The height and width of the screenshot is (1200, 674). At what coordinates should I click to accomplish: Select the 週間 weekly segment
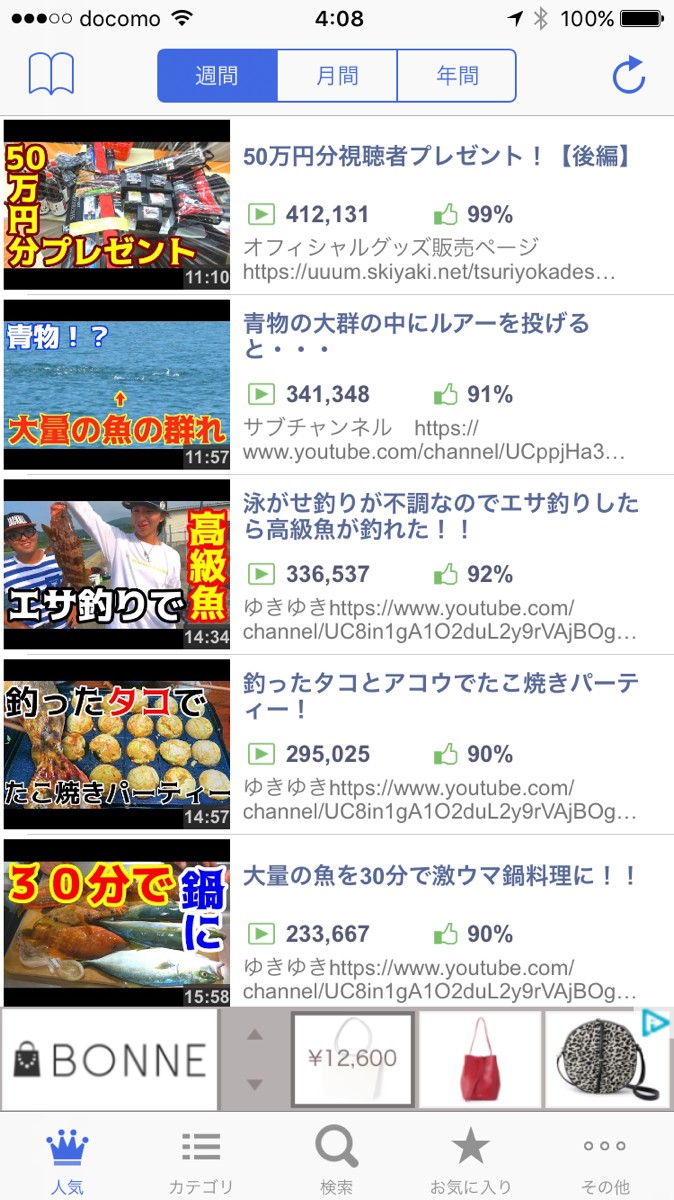(217, 76)
